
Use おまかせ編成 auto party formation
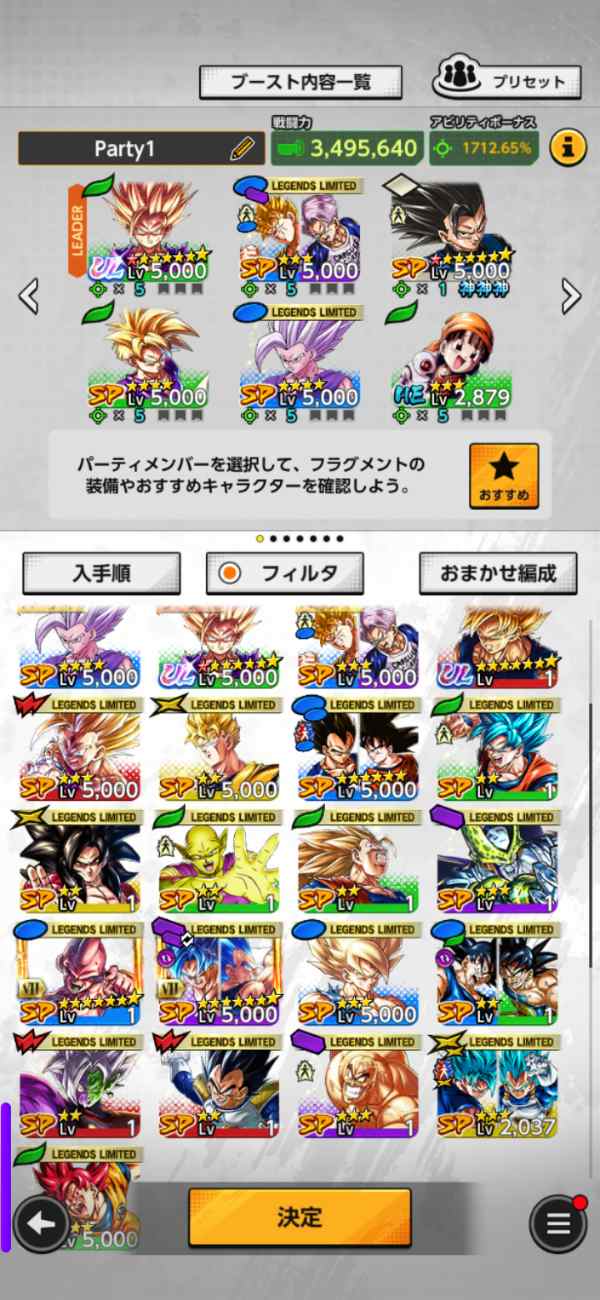pyautogui.click(x=497, y=574)
